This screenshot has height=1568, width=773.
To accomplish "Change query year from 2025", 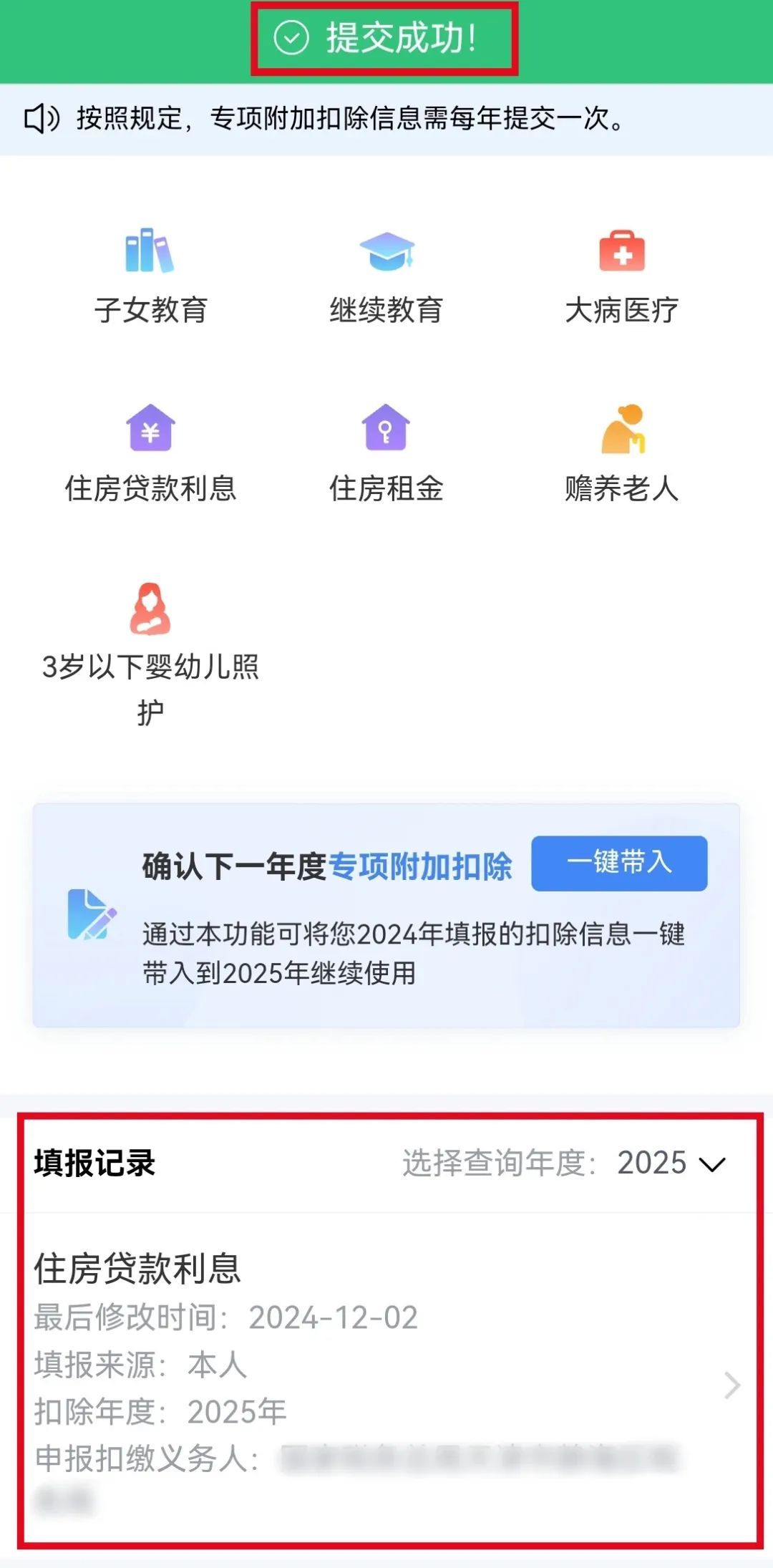I will click(x=671, y=1163).
